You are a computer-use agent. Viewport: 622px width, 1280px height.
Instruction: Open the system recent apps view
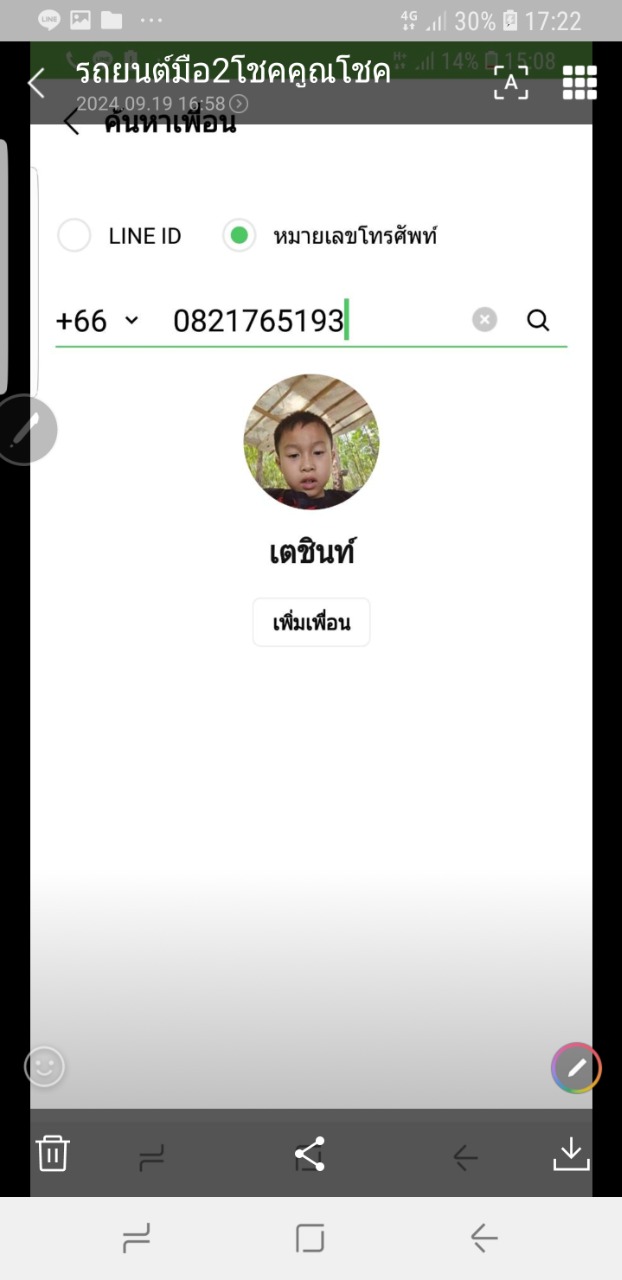tap(136, 1240)
